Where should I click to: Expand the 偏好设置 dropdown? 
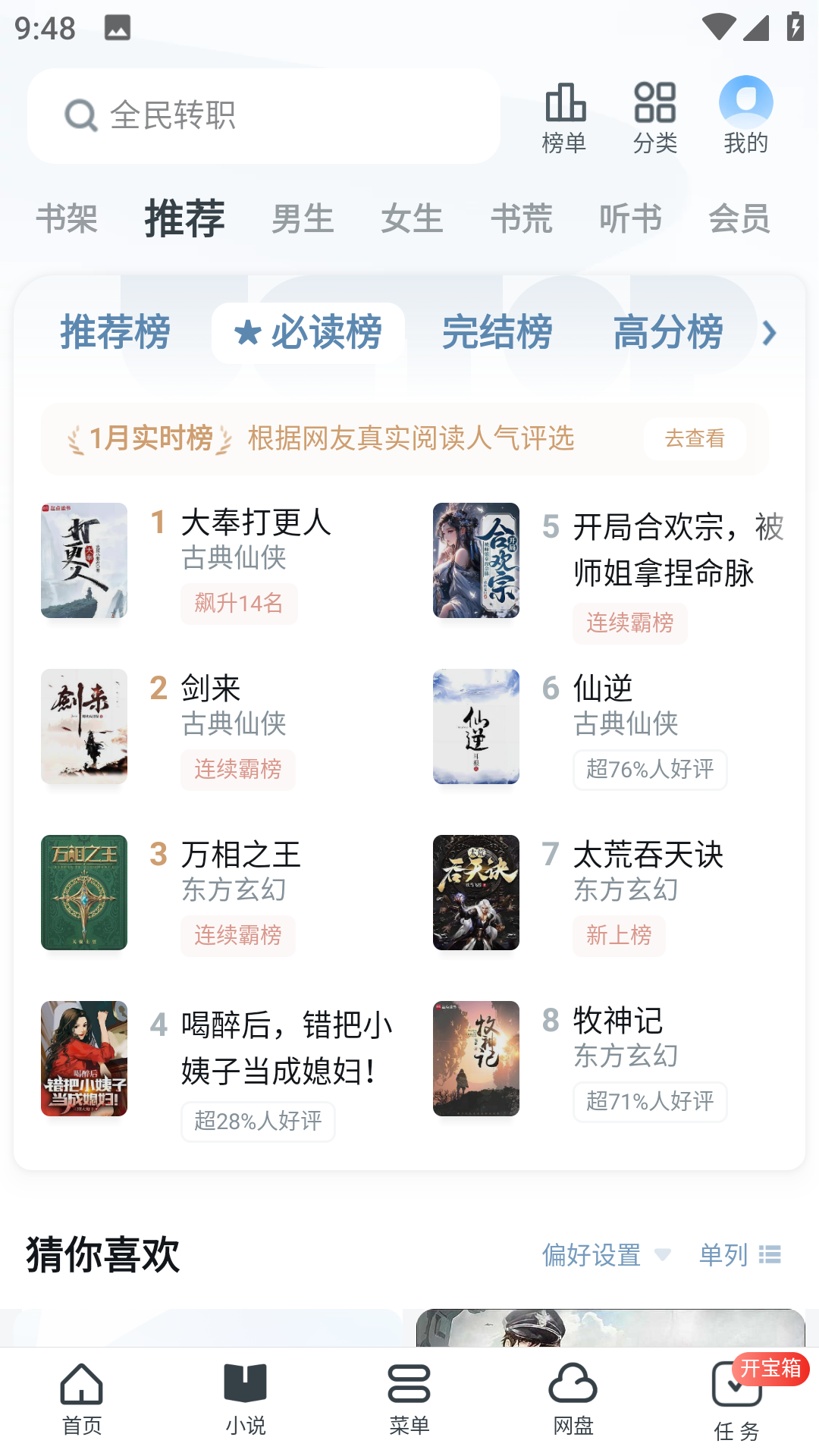click(606, 1255)
